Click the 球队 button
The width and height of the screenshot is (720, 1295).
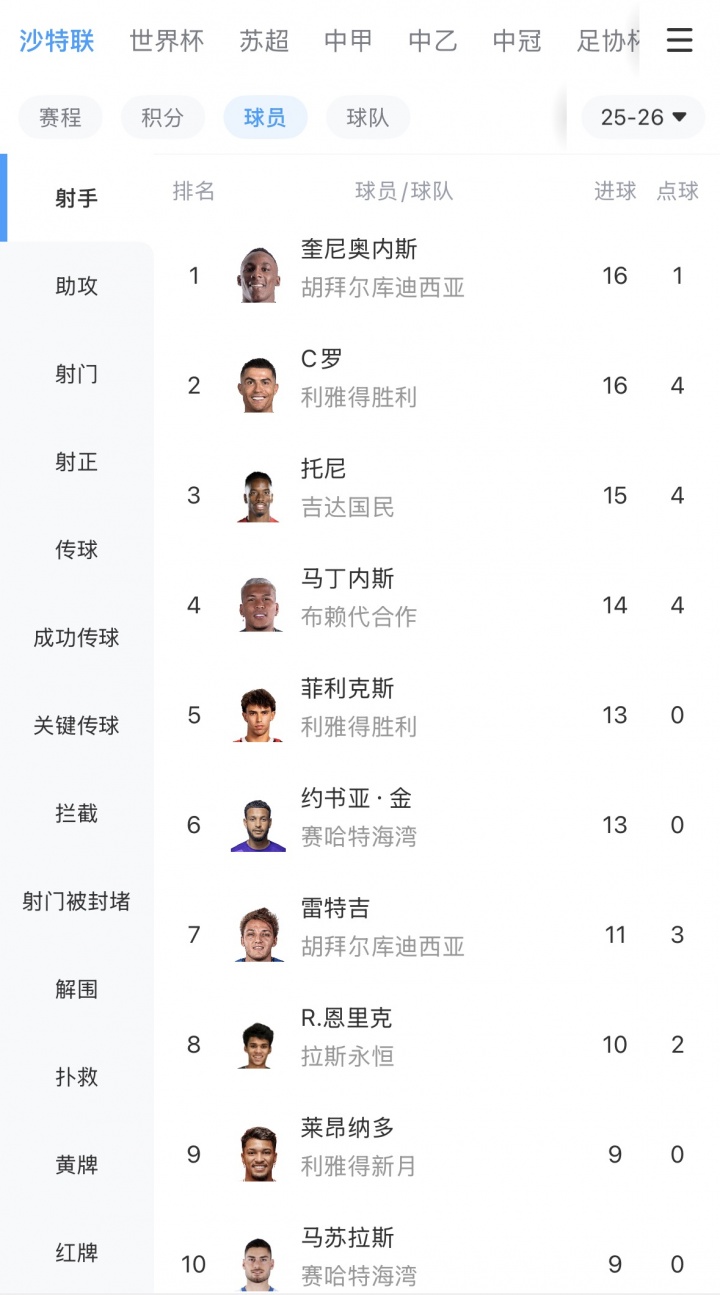point(367,117)
